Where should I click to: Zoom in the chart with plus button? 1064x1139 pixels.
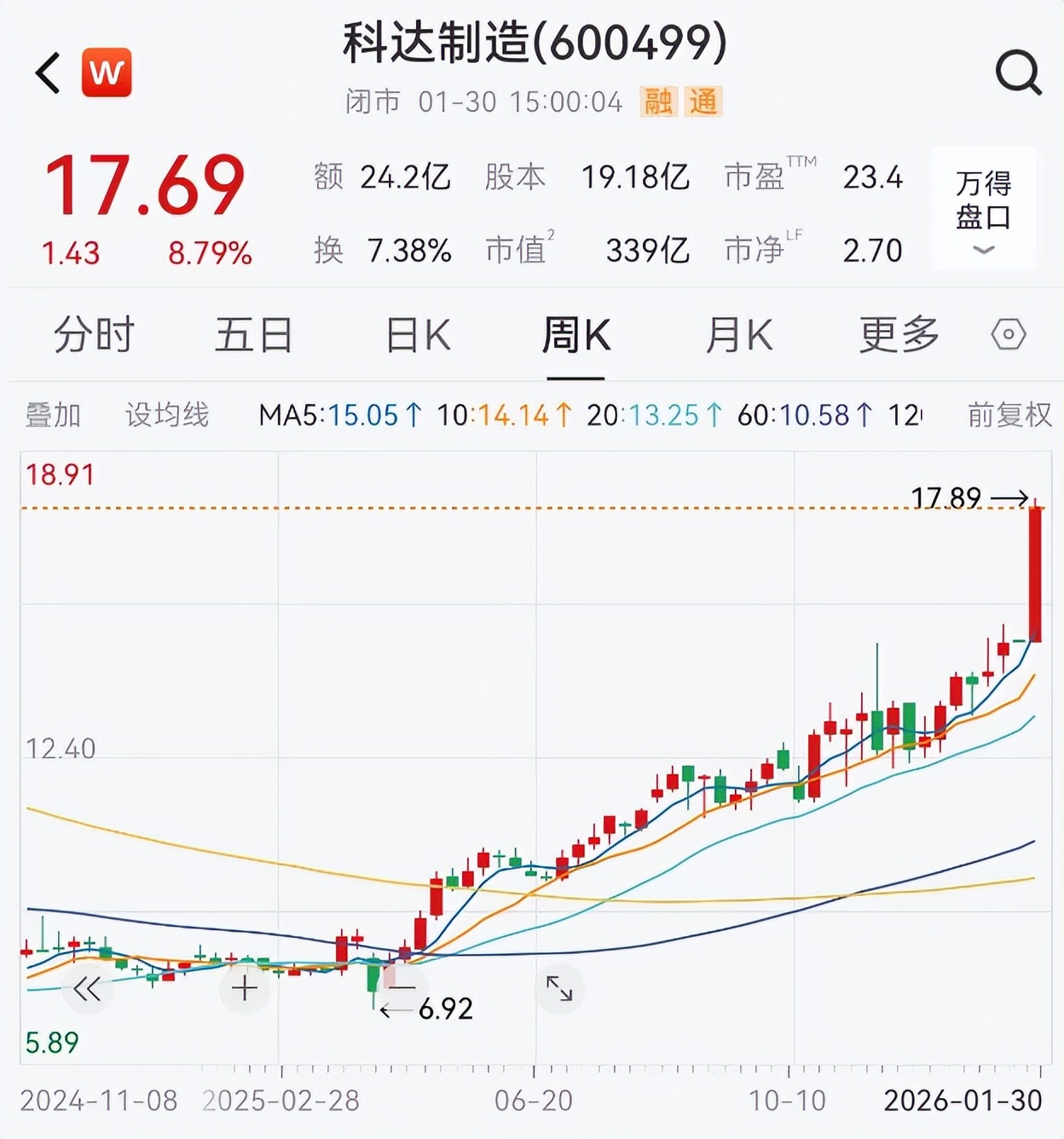(245, 989)
